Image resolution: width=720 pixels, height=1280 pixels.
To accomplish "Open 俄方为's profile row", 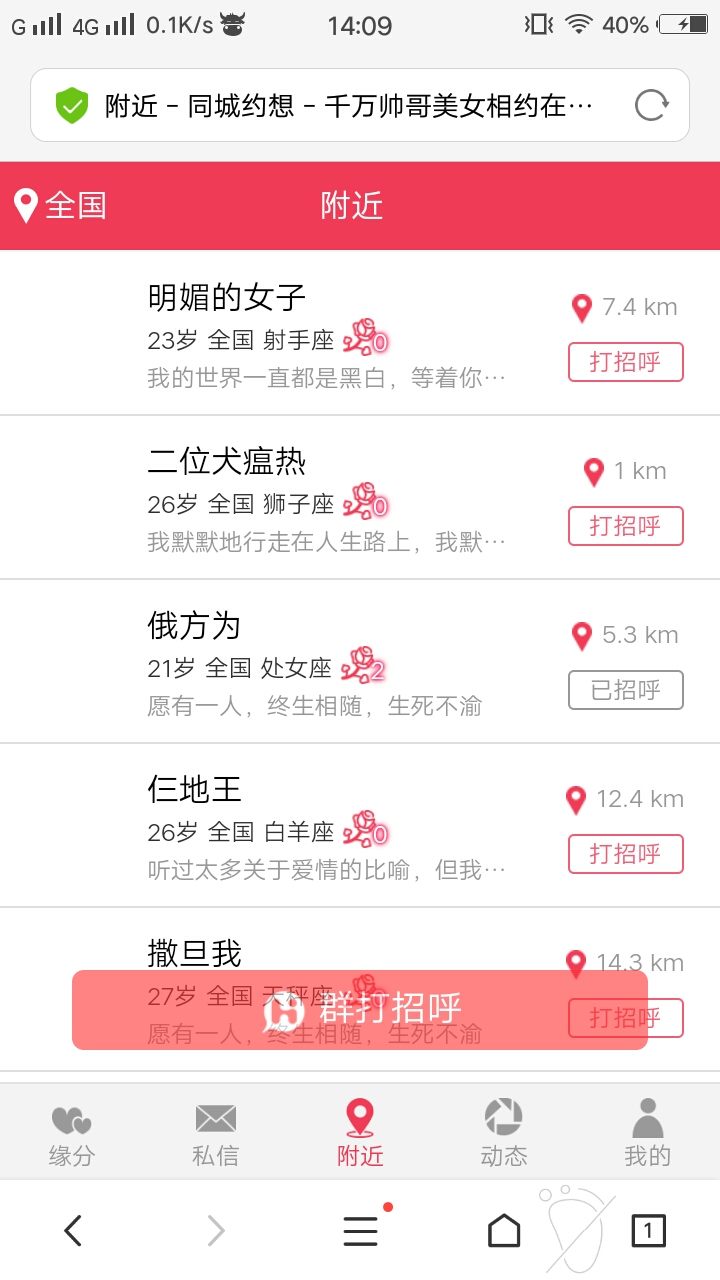I will pyautogui.click(x=360, y=661).
